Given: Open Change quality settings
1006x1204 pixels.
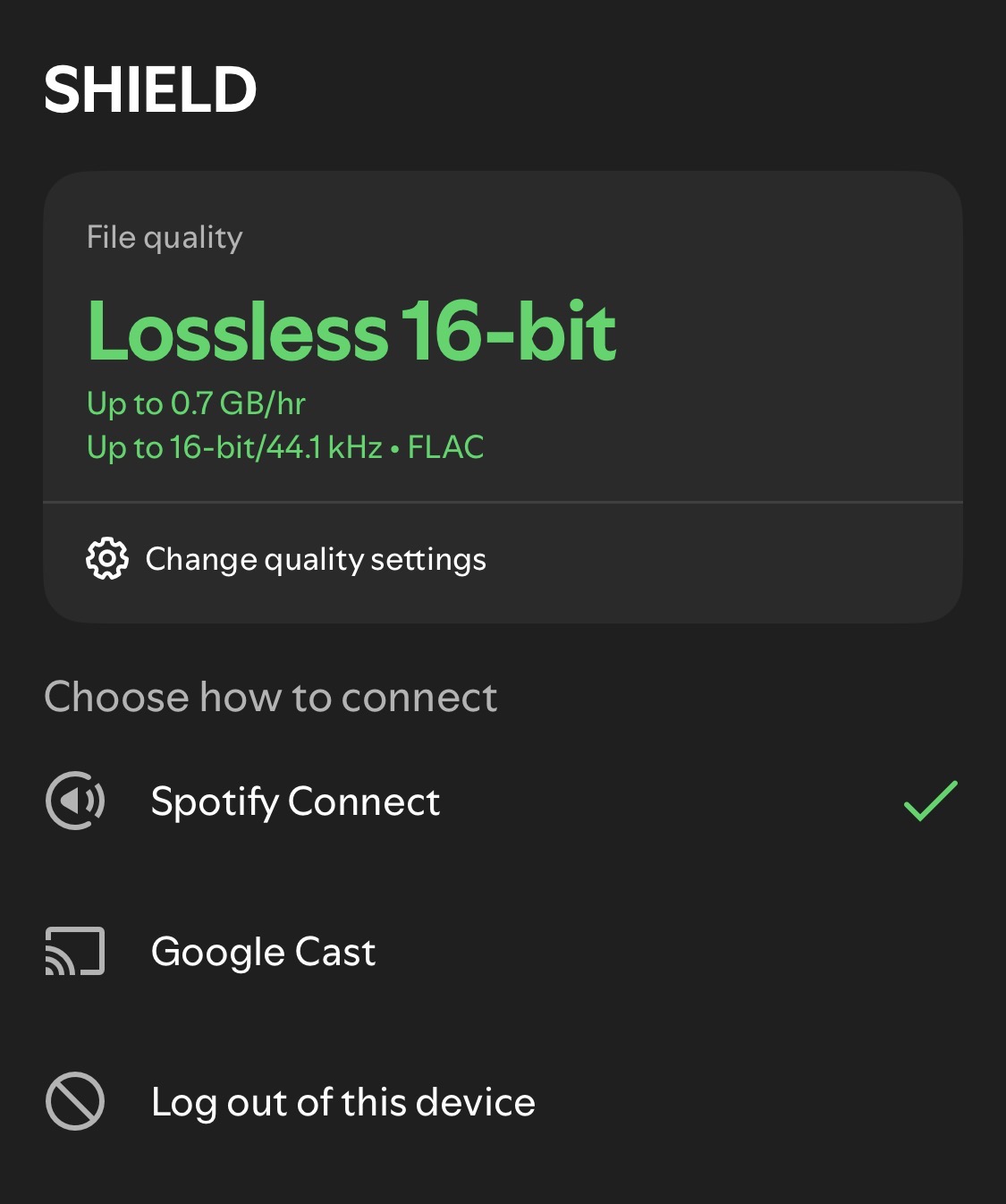Looking at the screenshot, I should (315, 560).
